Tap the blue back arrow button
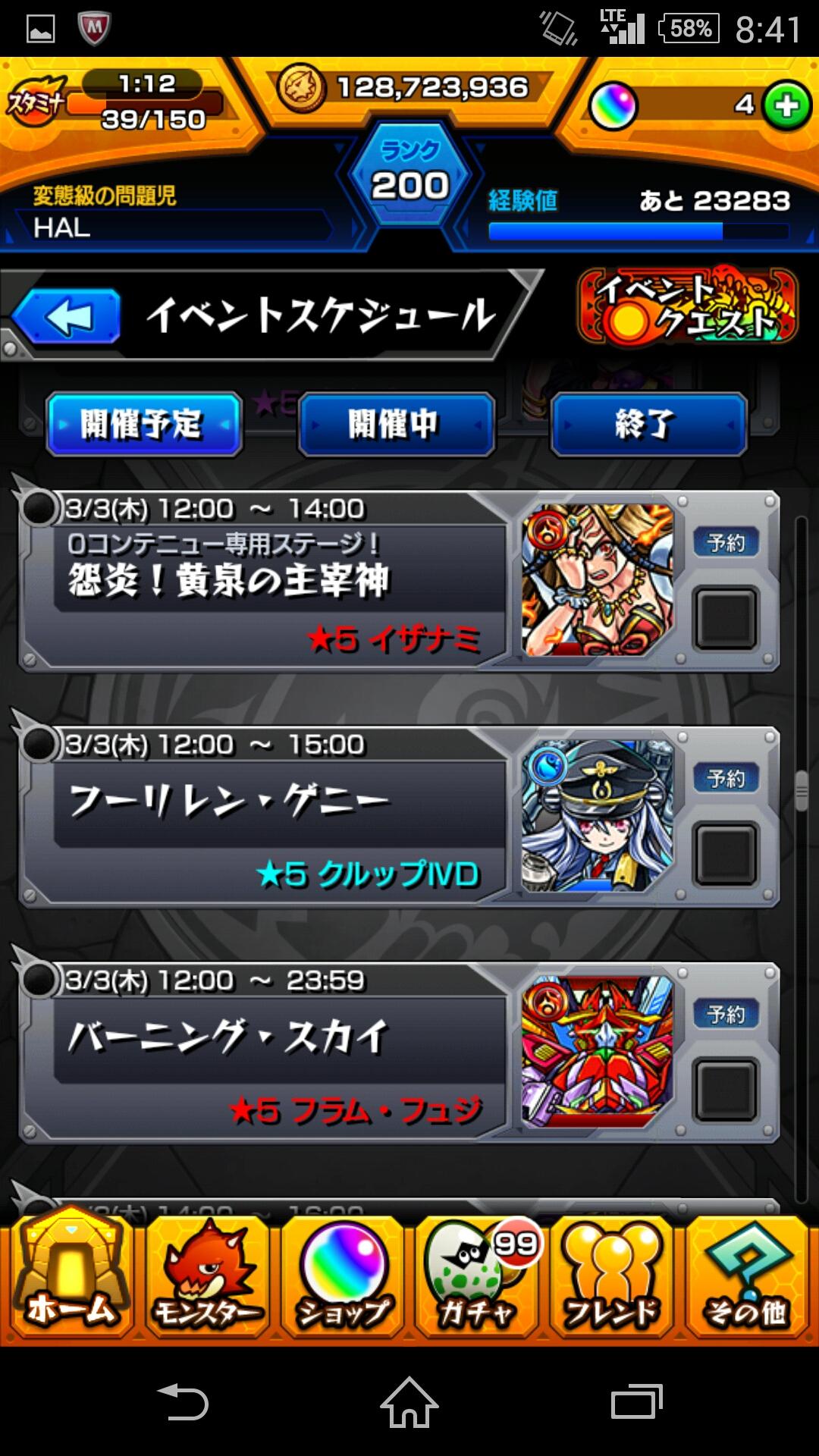The image size is (819, 1456). [x=68, y=317]
